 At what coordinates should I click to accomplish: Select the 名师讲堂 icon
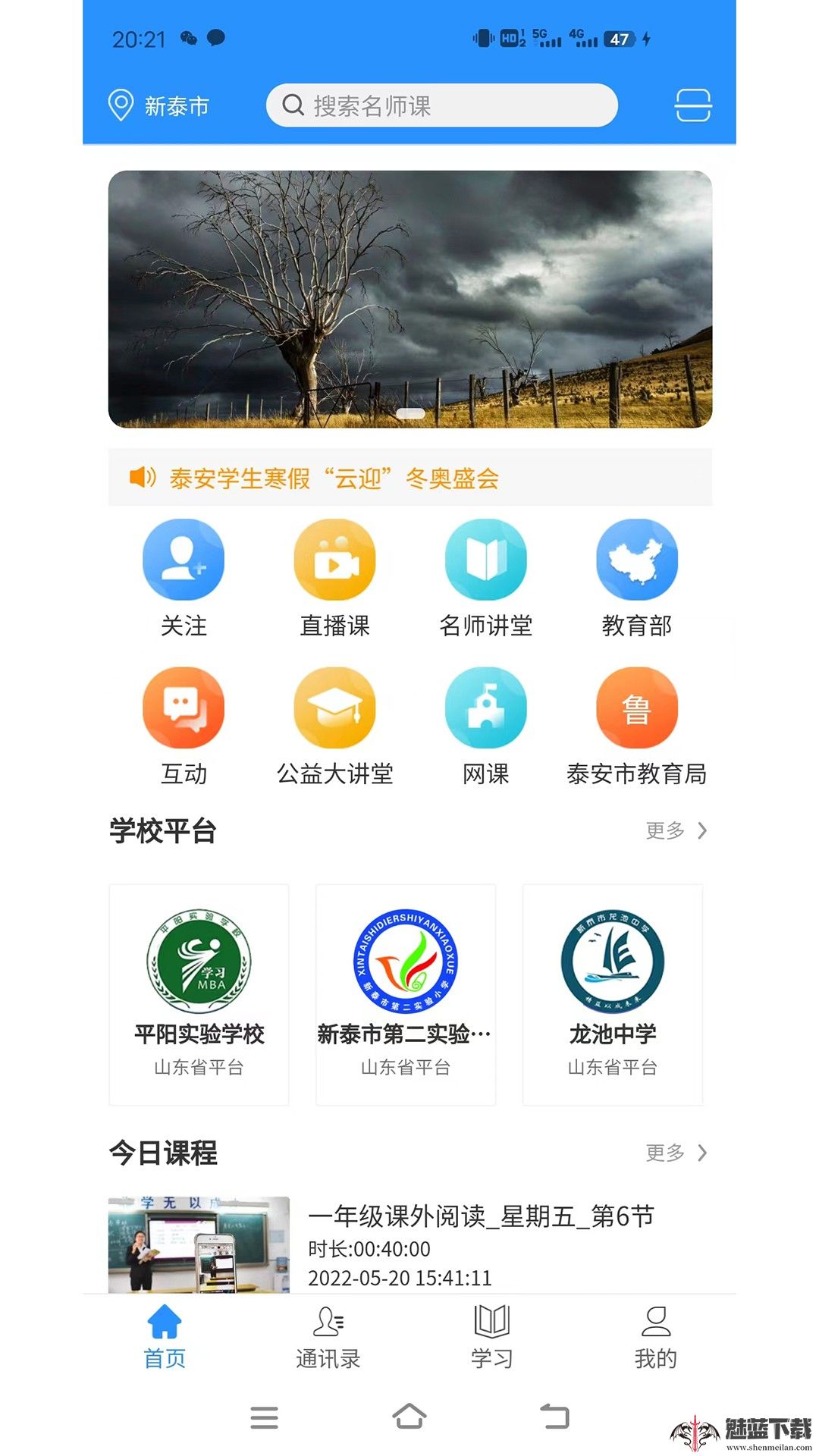[x=486, y=558]
